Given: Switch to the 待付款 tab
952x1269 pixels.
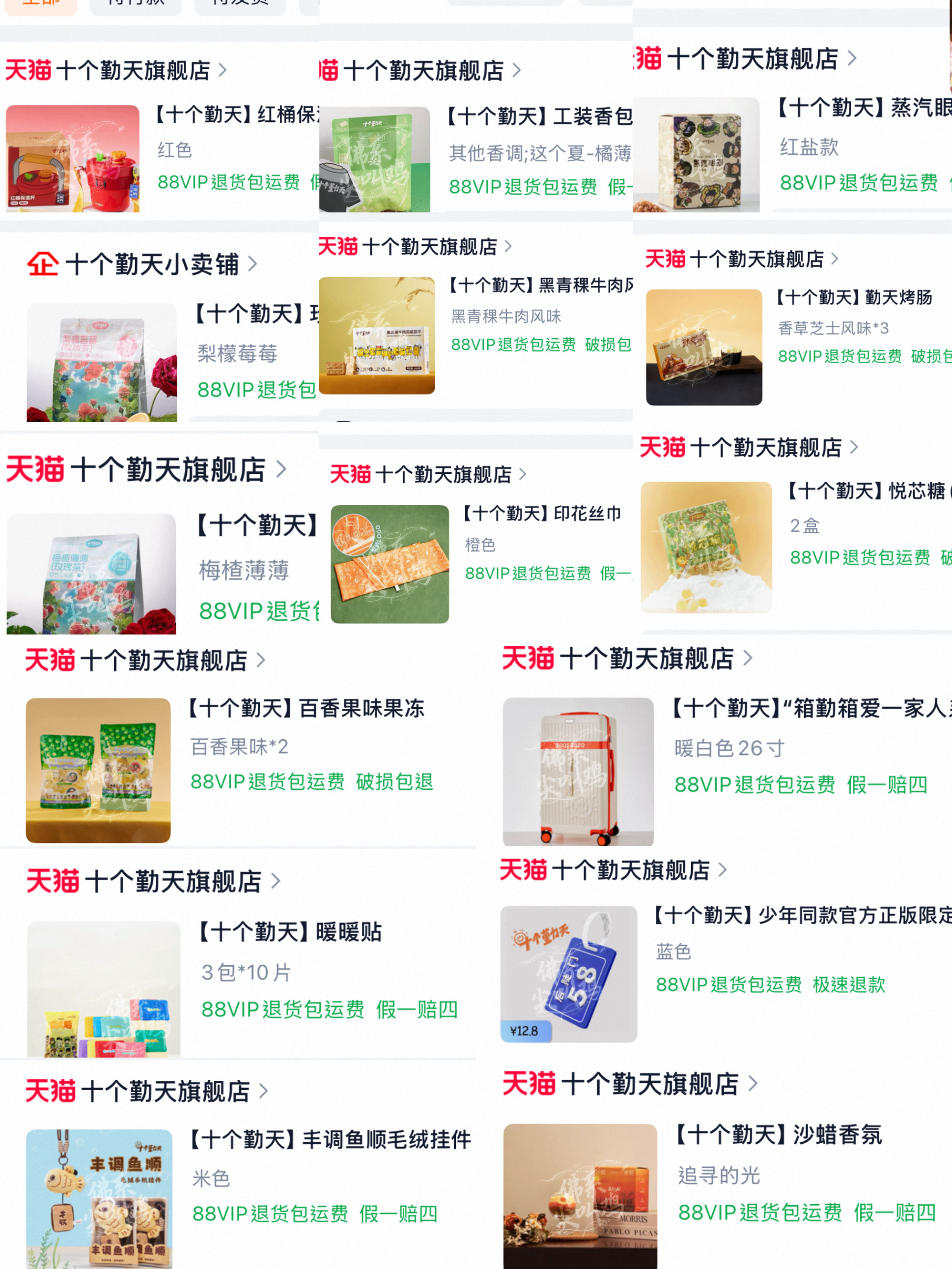Looking at the screenshot, I should coord(135,3).
